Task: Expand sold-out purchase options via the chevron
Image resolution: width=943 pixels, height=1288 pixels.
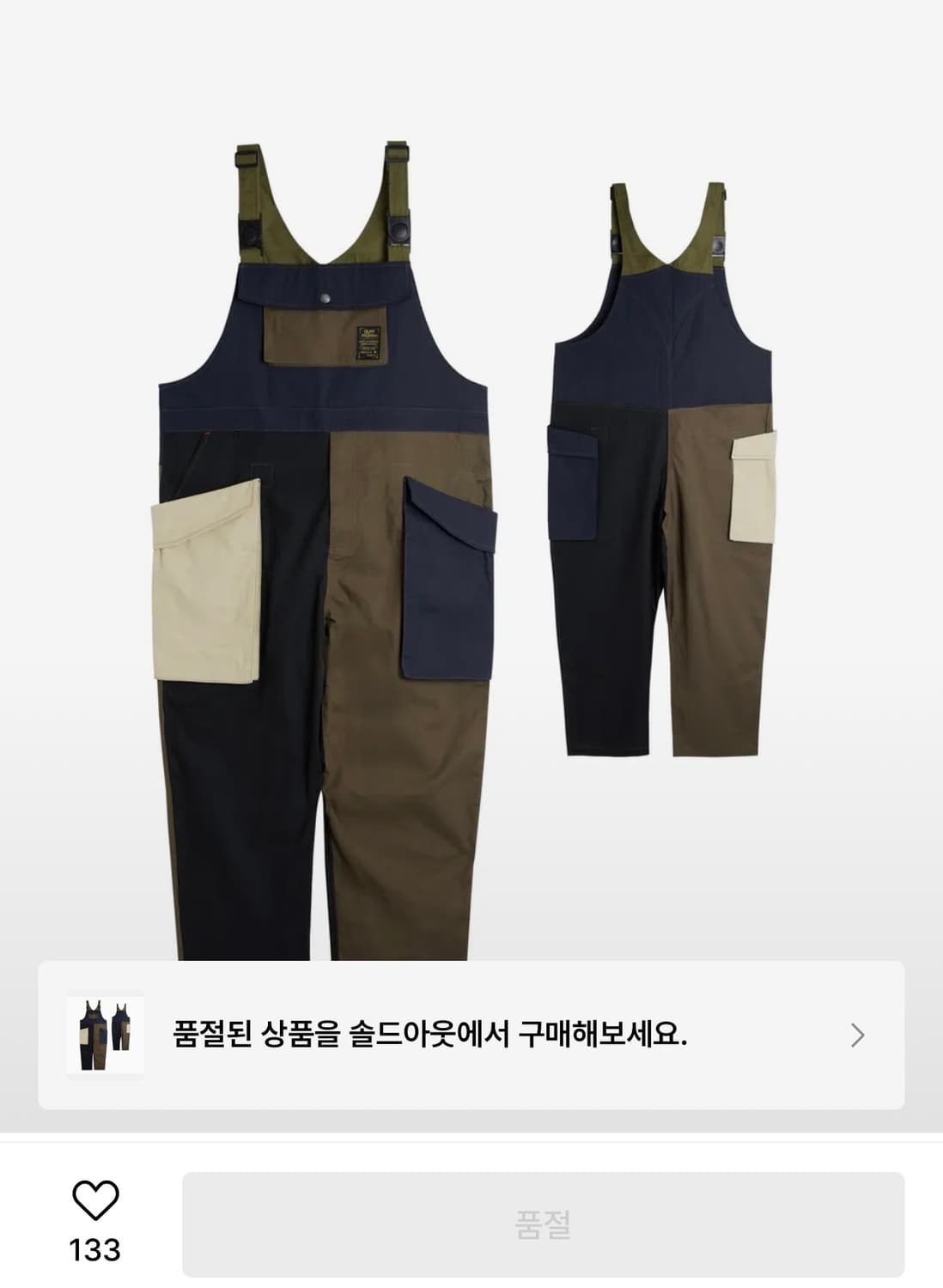Action: [857, 1036]
